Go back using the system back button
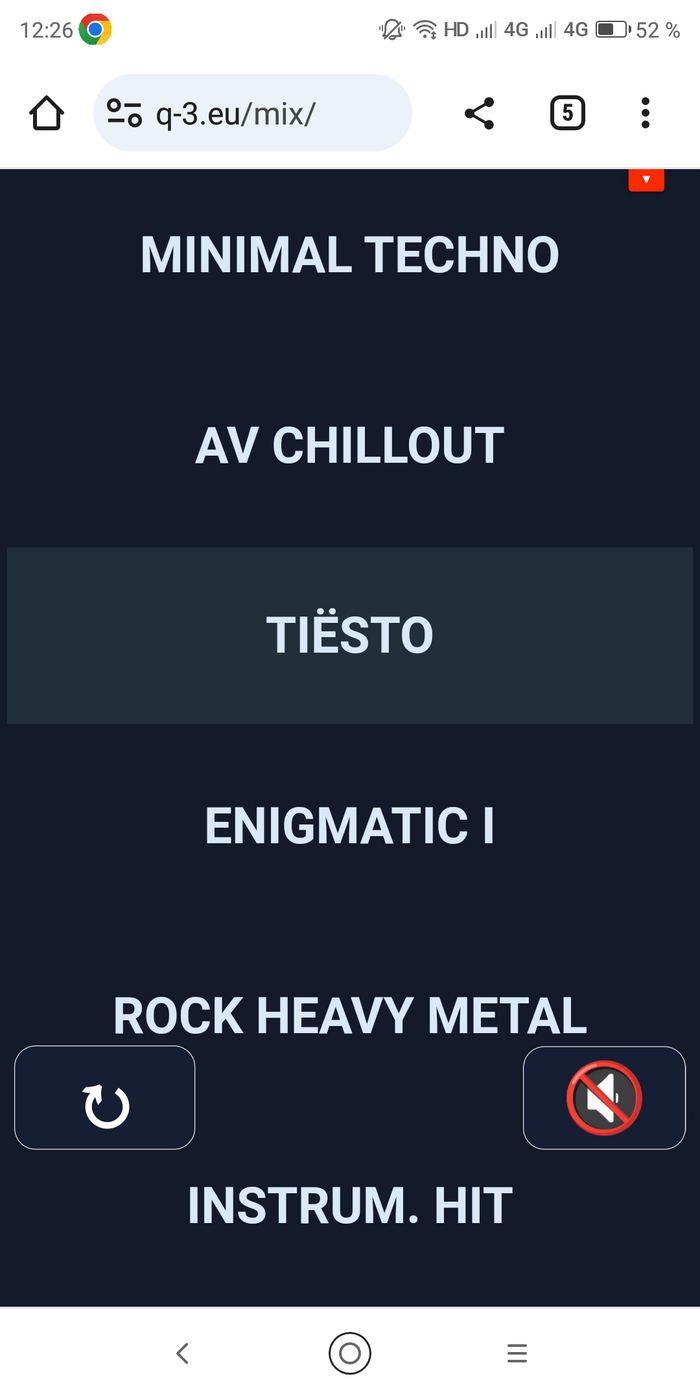Viewport: 700px width, 1400px height. (182, 1354)
